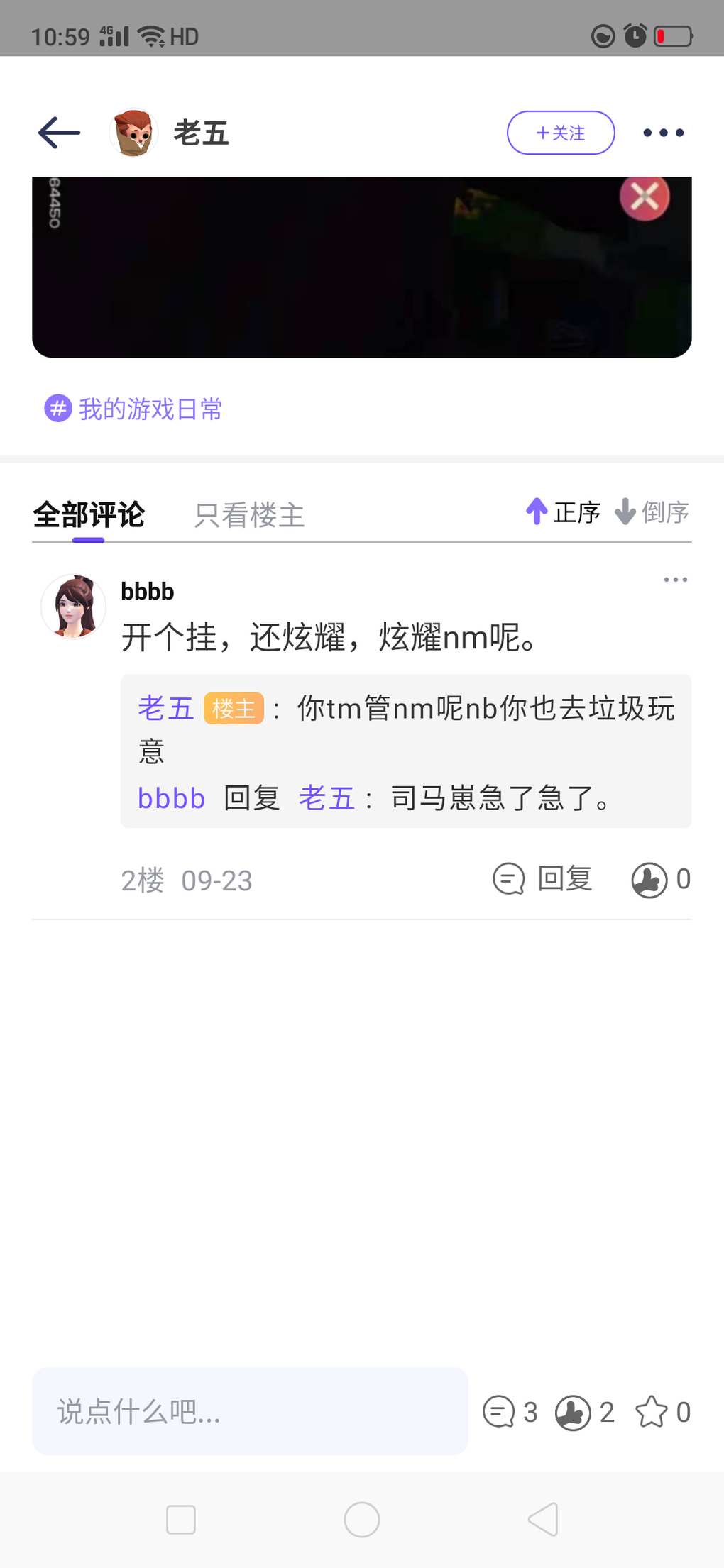Tap the 说点什么吧 comment input

tap(250, 1411)
